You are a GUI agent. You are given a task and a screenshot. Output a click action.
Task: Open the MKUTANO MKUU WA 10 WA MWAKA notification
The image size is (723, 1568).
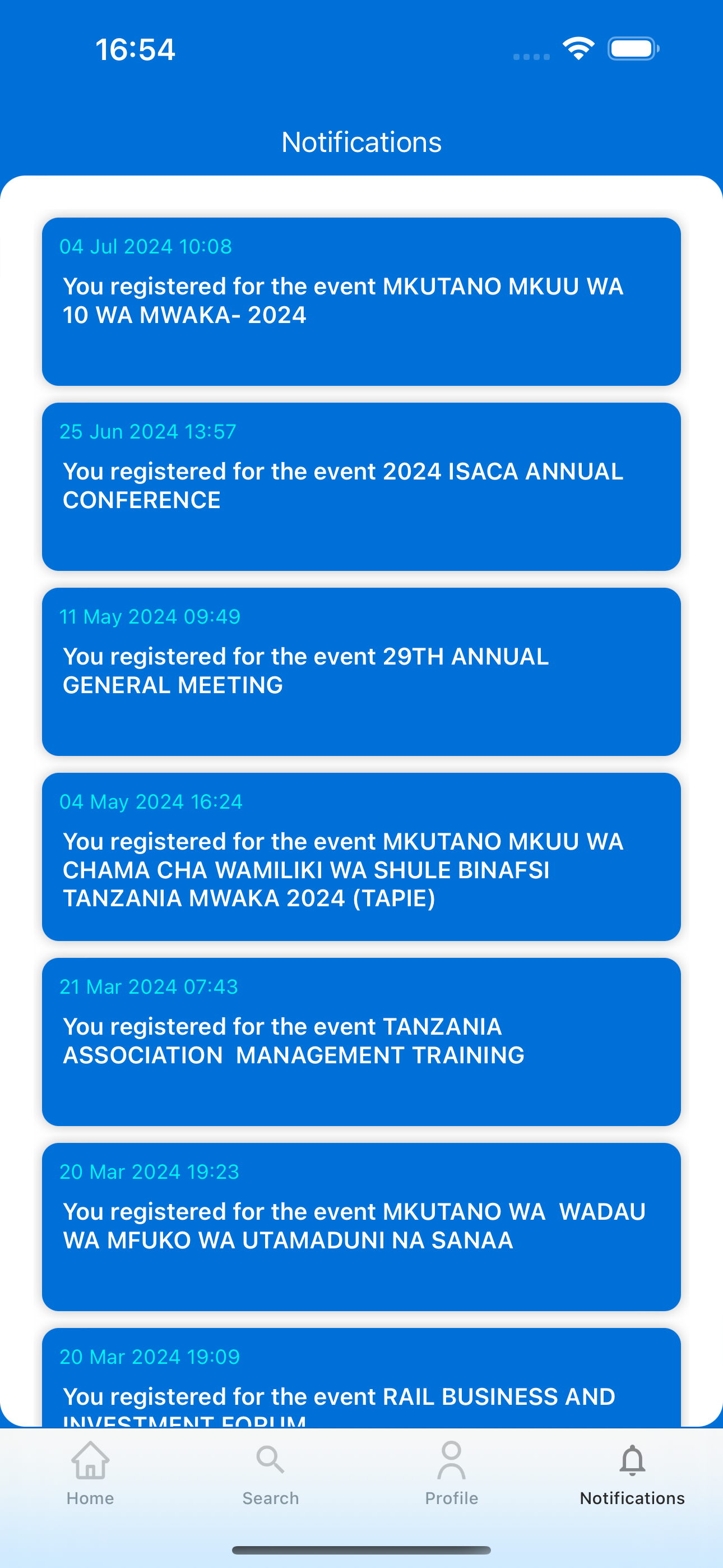(361, 301)
